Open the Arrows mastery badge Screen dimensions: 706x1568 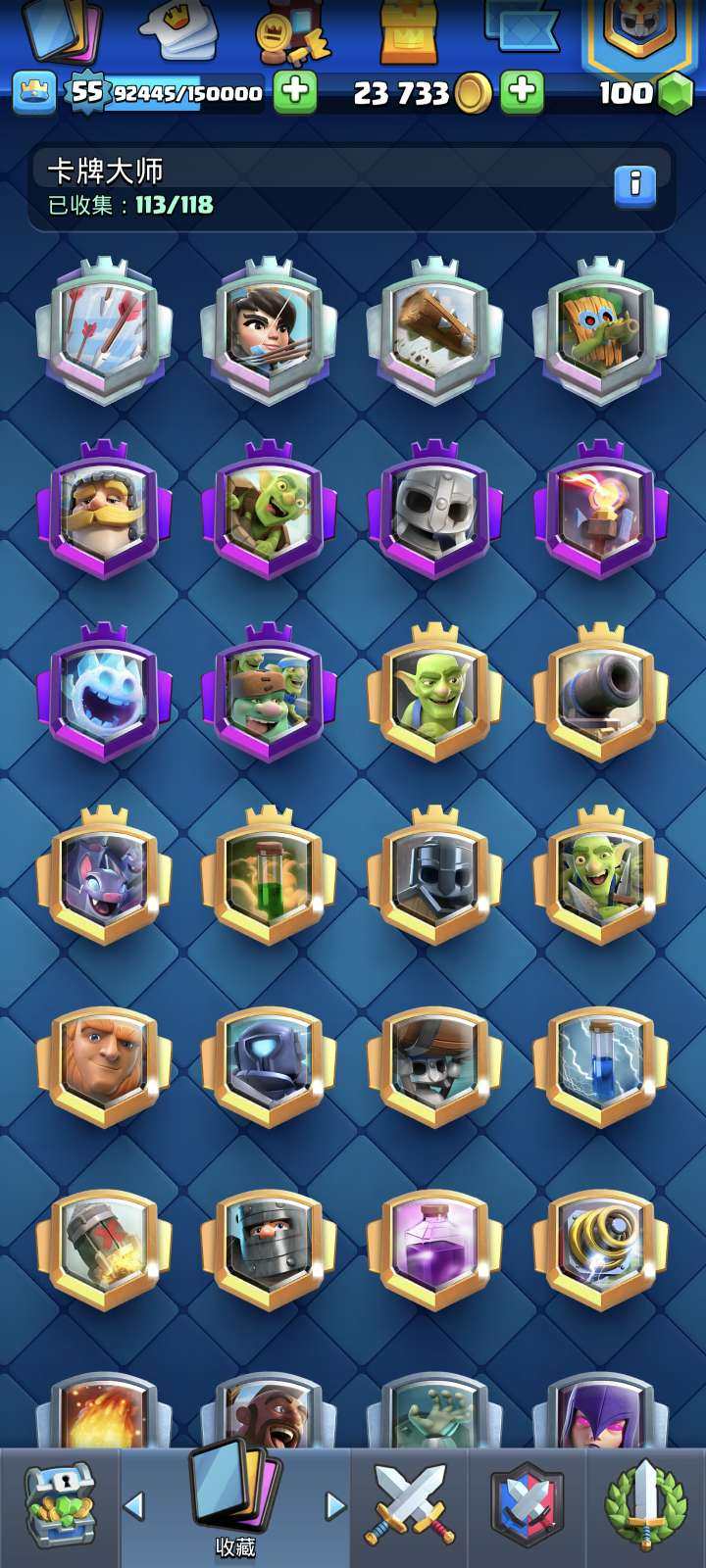click(104, 330)
